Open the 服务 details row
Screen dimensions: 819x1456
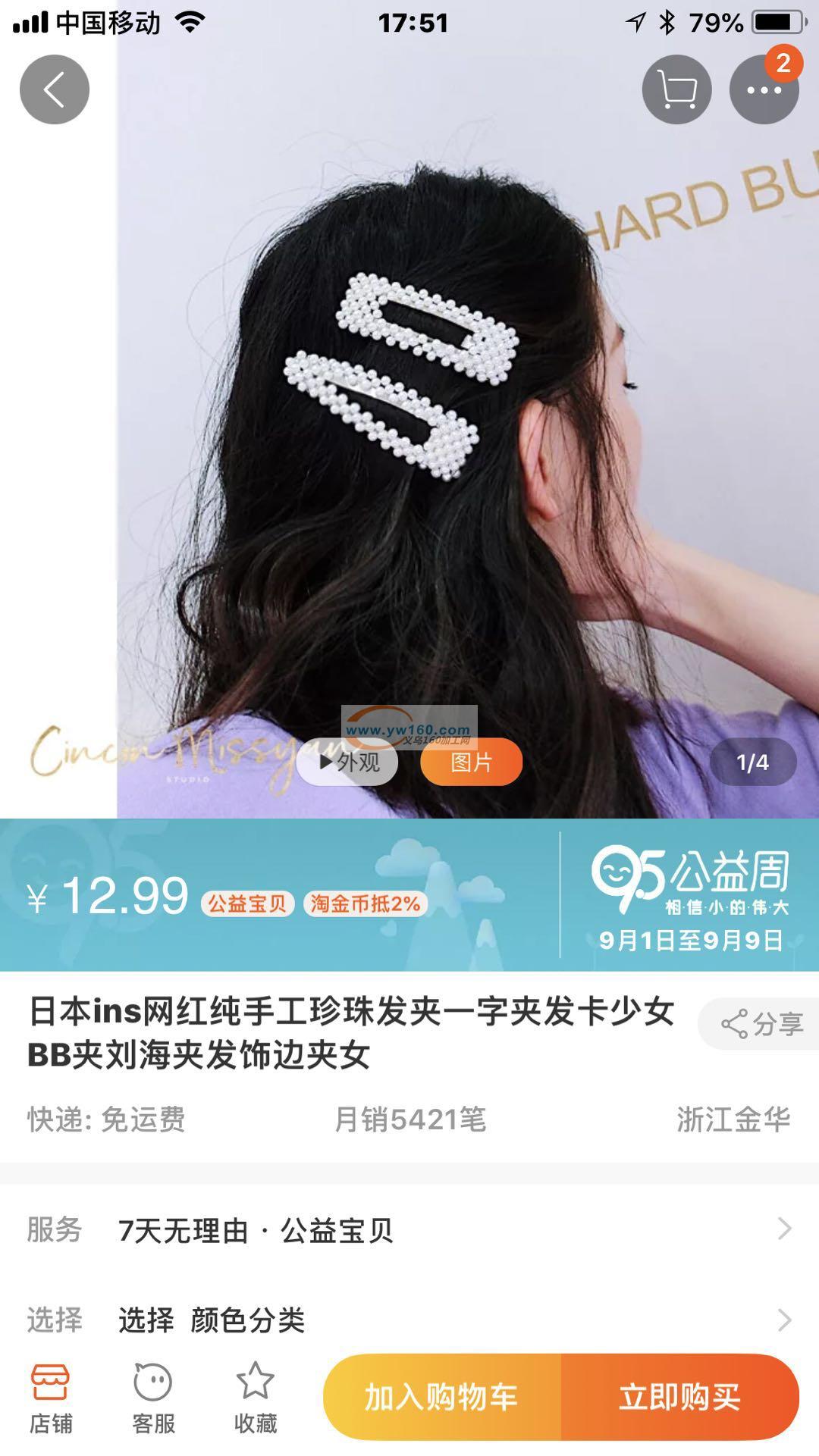pos(409,1229)
